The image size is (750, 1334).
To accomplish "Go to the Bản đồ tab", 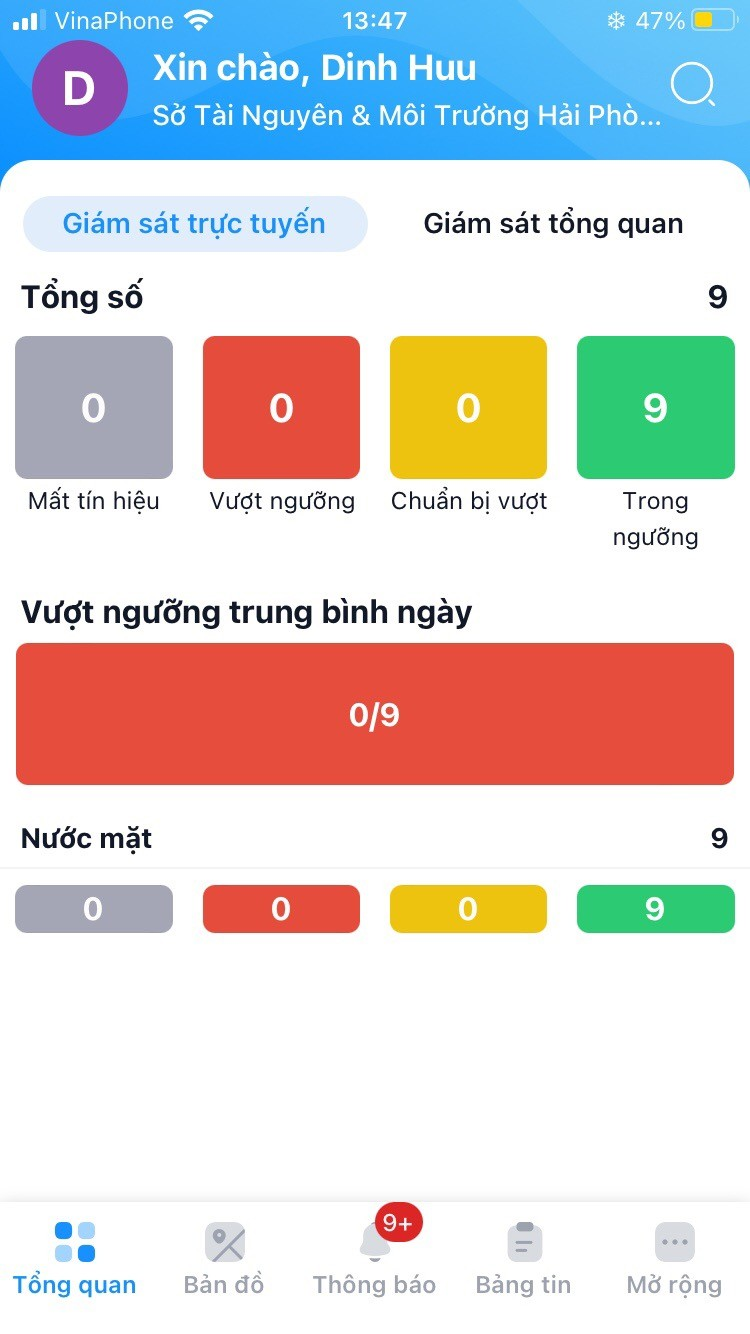I will pyautogui.click(x=224, y=1258).
